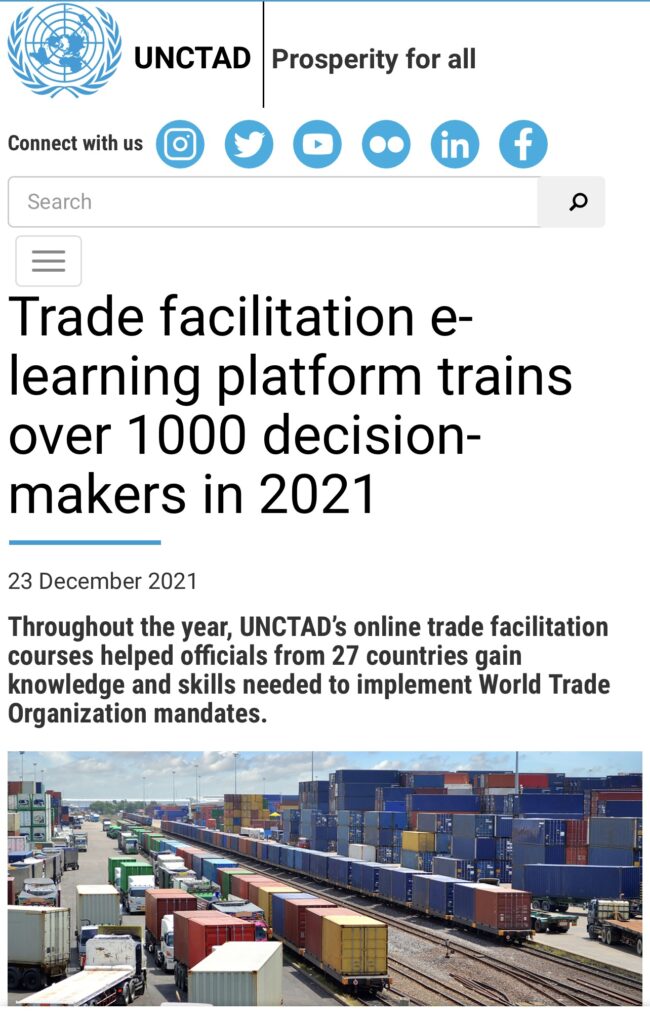Screen dimensions: 650x1024
Task: Go to the UNCTAD home page via the header link
Action: point(130,54)
